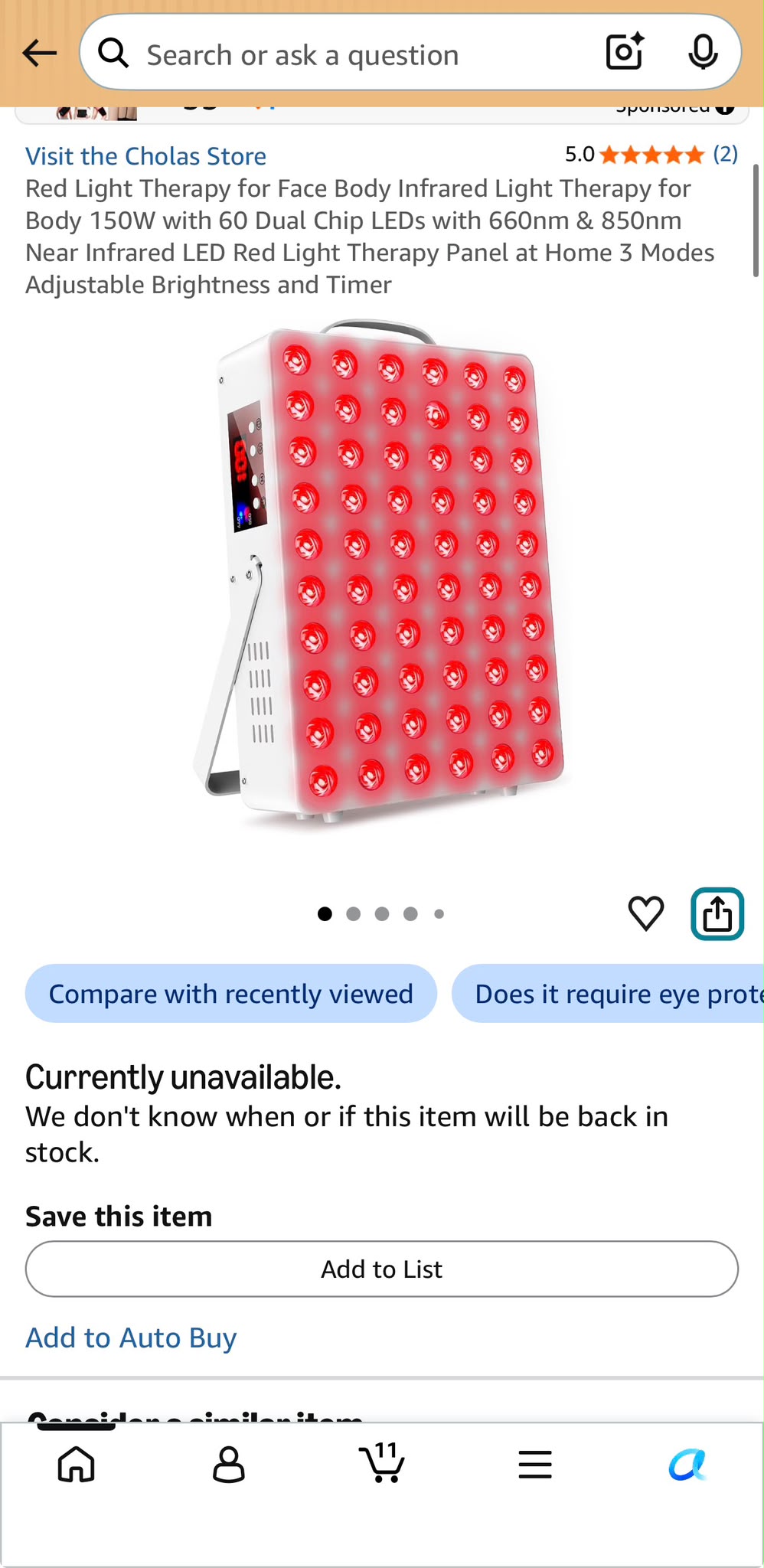The image size is (764, 1568).
Task: Launch the Alexa shopping assistant tab
Action: tap(687, 1465)
